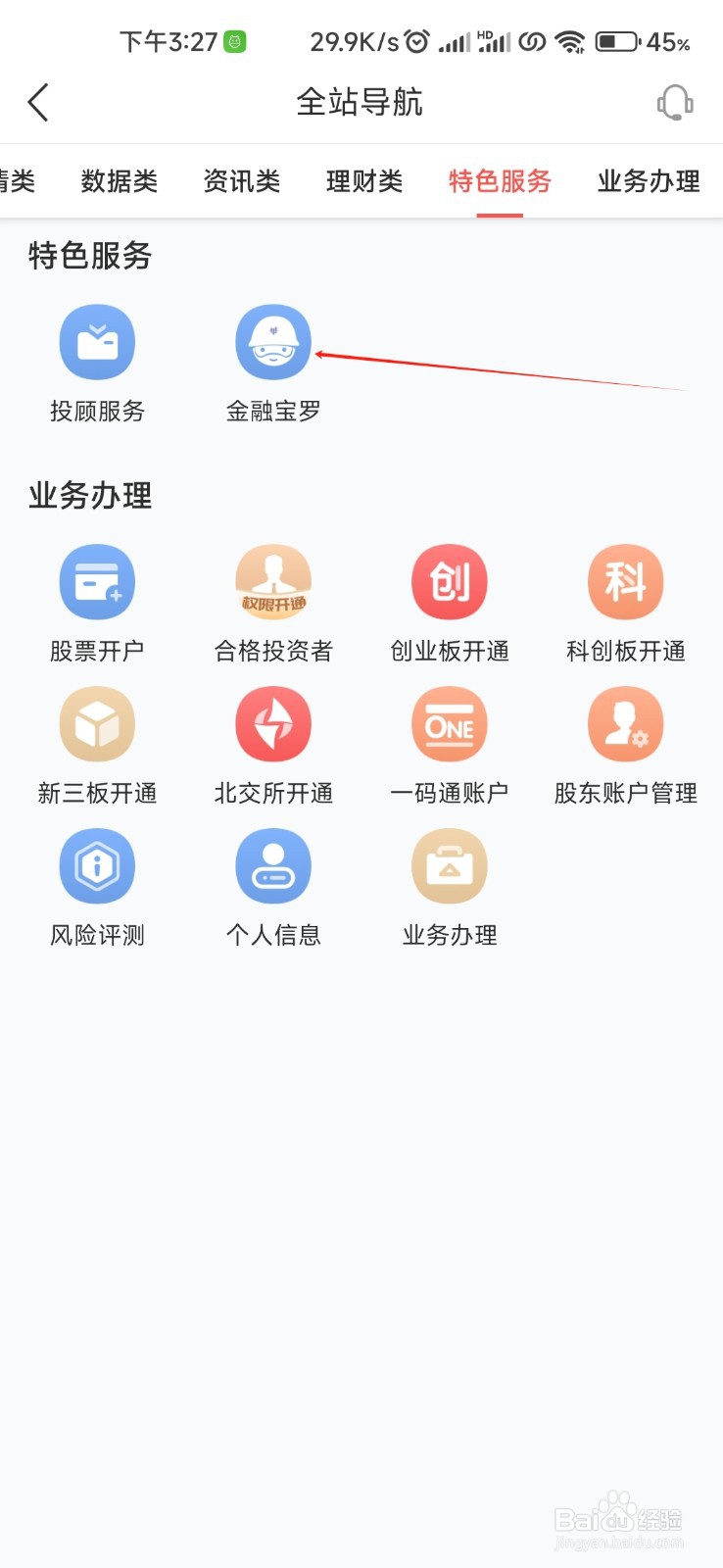This screenshot has height=1568, width=723.
Task: Open the 业务办理 briefcase grid icon
Action: pos(450,866)
